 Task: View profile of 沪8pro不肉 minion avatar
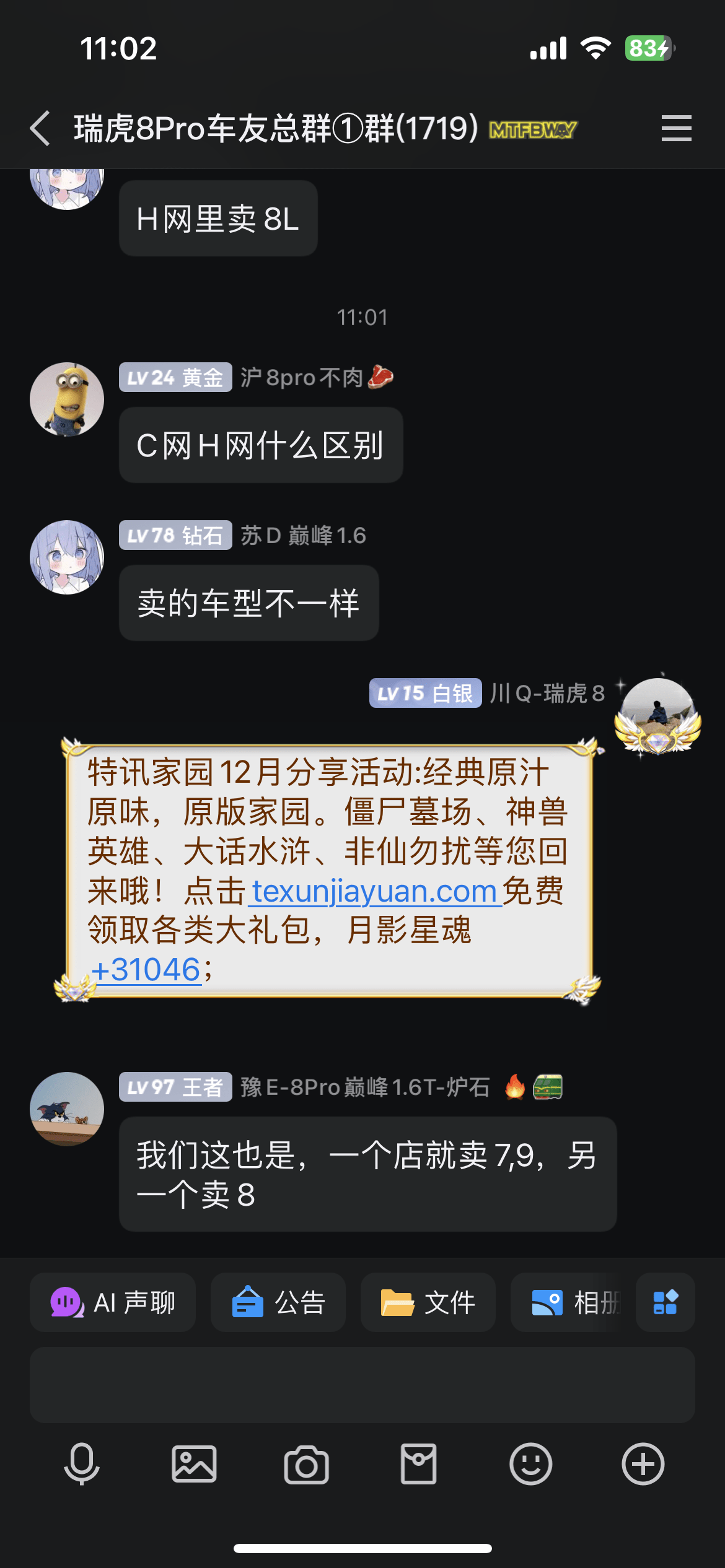click(x=67, y=399)
